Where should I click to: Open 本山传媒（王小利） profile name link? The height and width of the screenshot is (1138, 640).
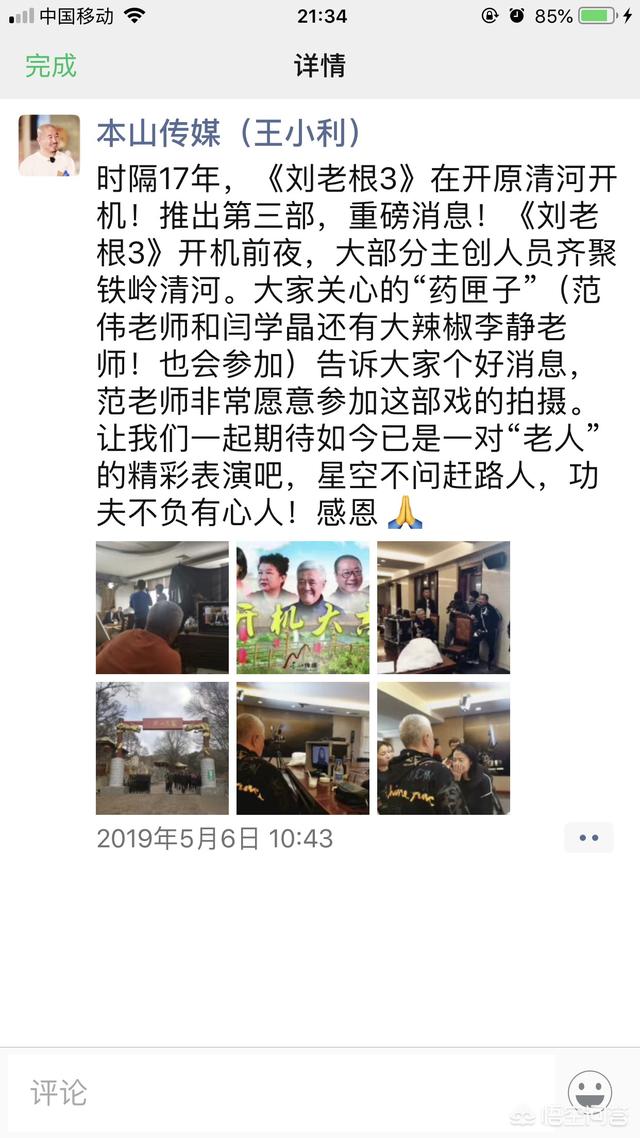tap(229, 133)
